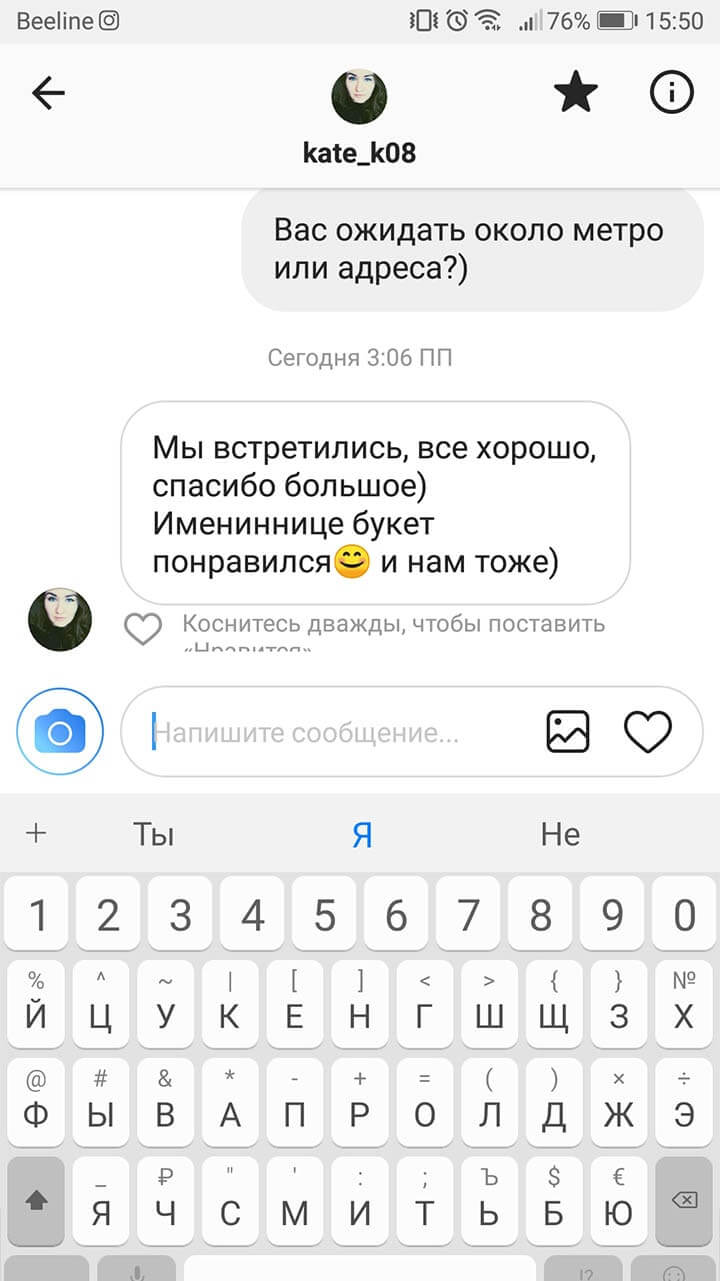Toggle the shift key on keyboard

pyautogui.click(x=36, y=1200)
